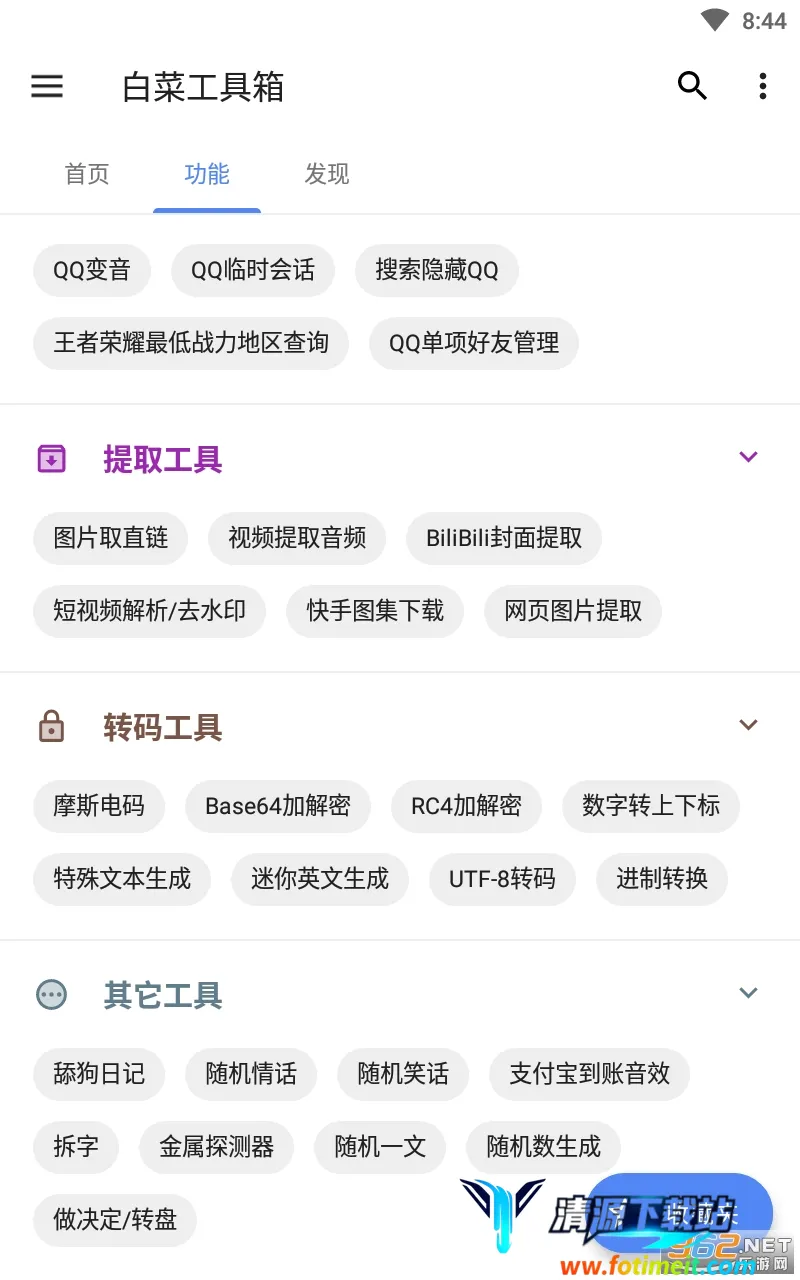
Task: Collapse the 其它工具 section
Action: click(748, 993)
